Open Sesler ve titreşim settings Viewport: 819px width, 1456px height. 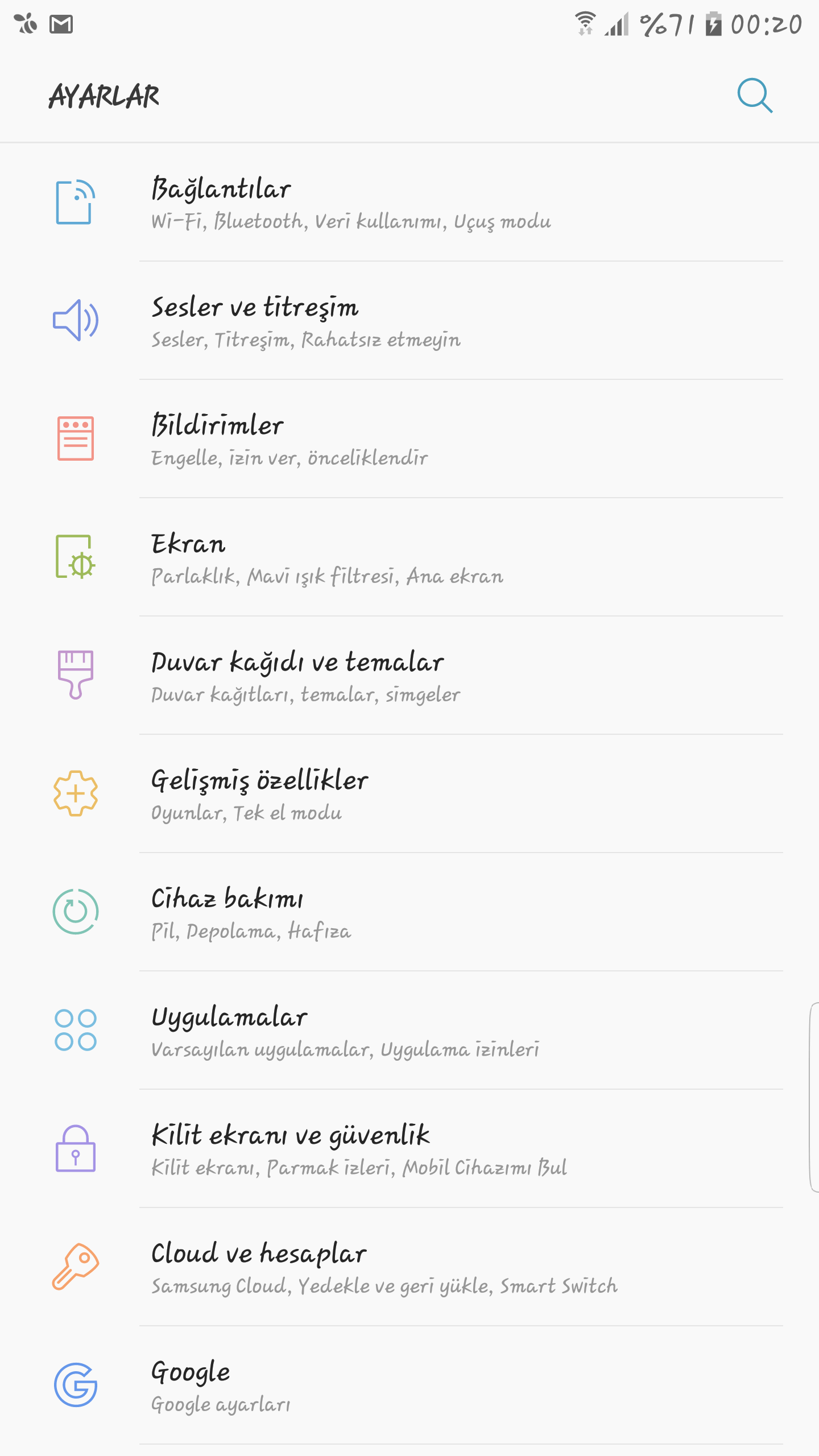click(409, 321)
